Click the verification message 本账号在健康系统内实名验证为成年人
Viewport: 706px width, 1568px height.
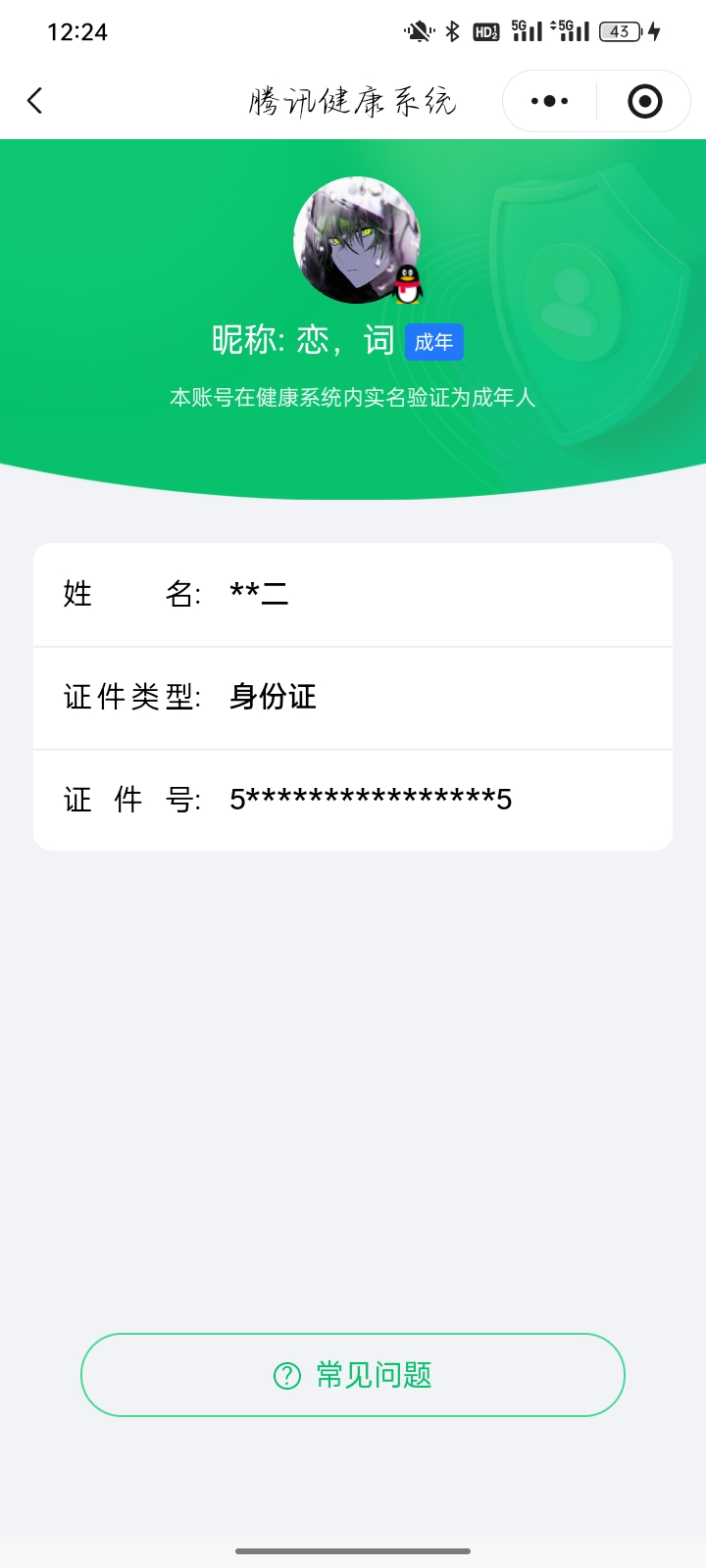click(353, 398)
